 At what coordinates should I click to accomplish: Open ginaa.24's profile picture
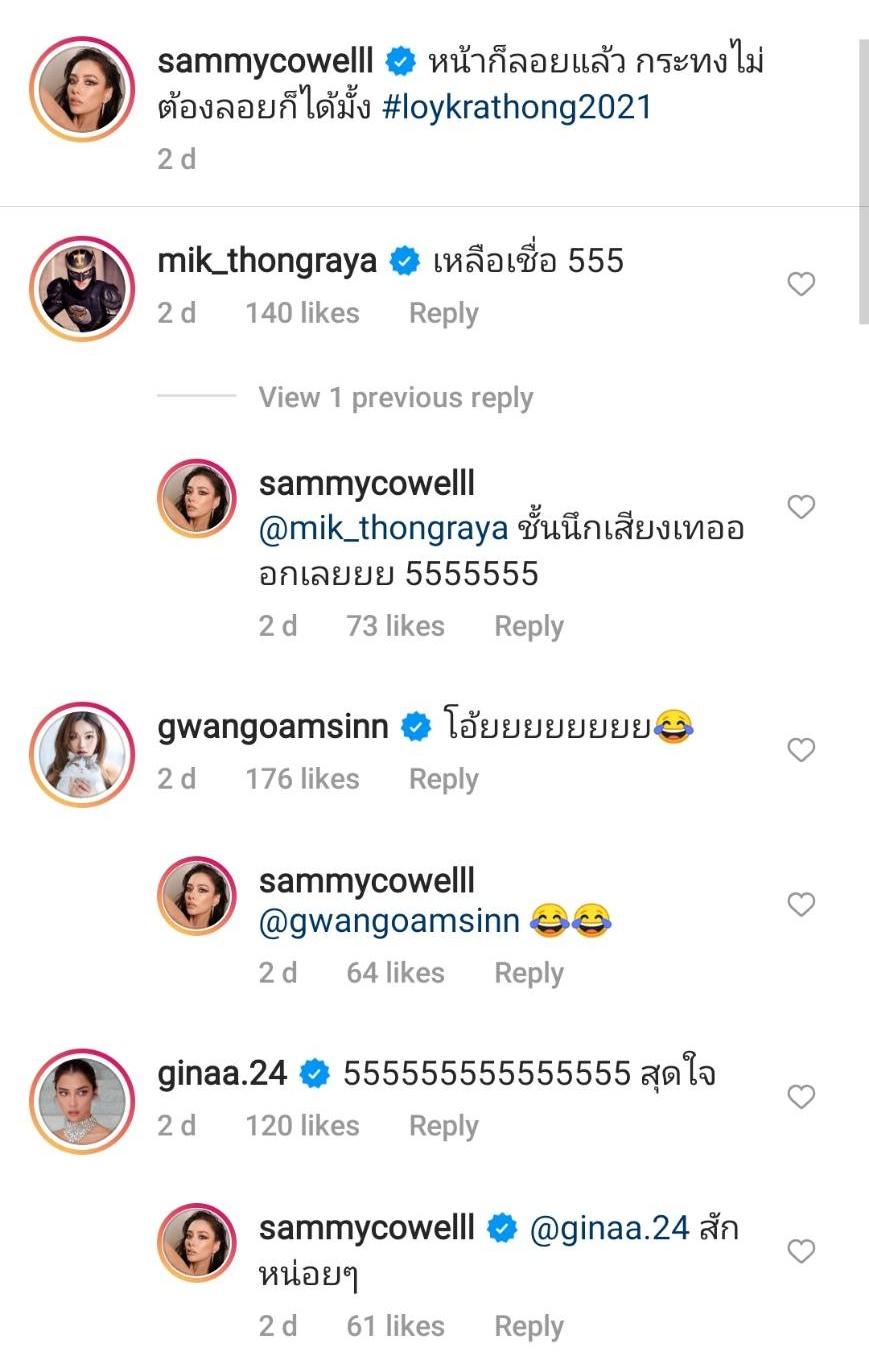[x=82, y=1101]
